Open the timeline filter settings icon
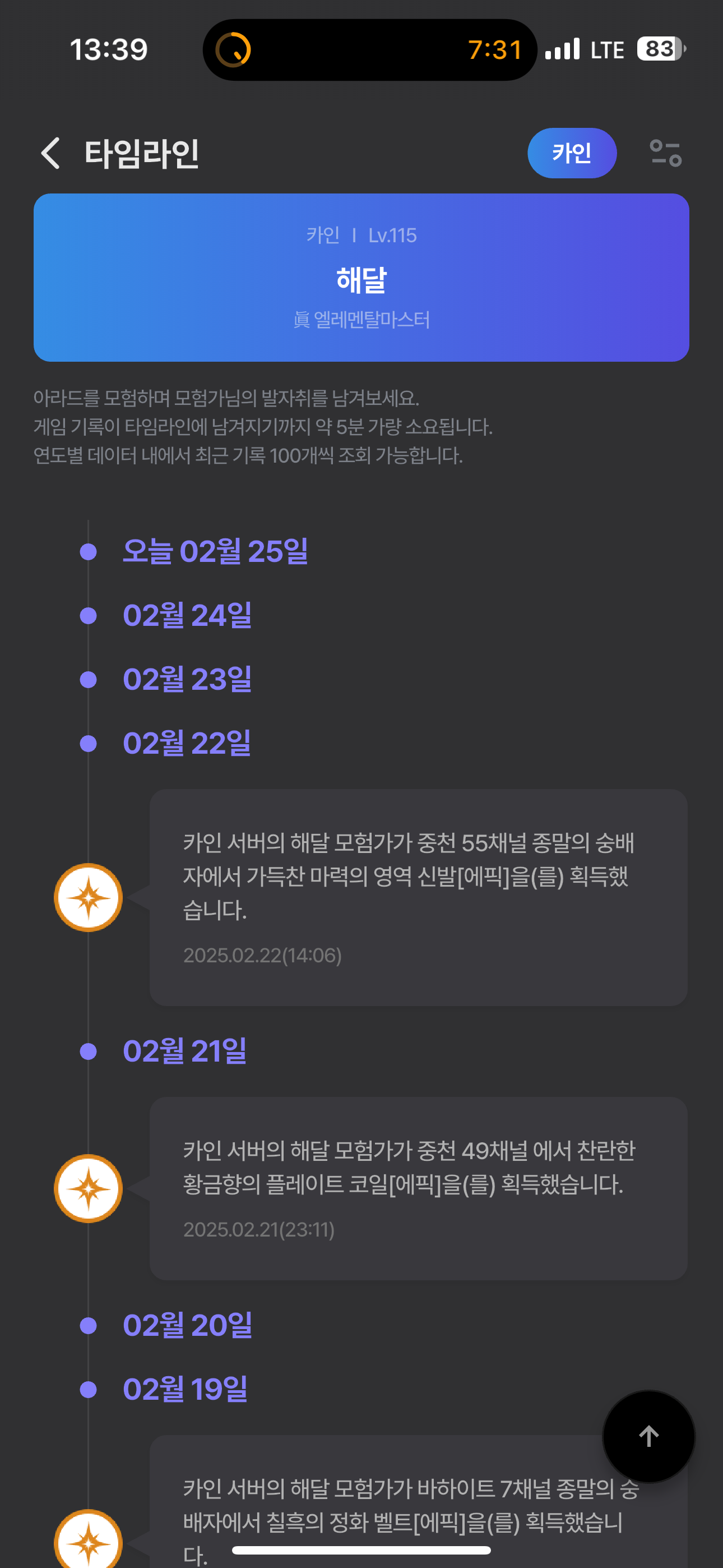Viewport: 723px width, 1568px height. 665,153
